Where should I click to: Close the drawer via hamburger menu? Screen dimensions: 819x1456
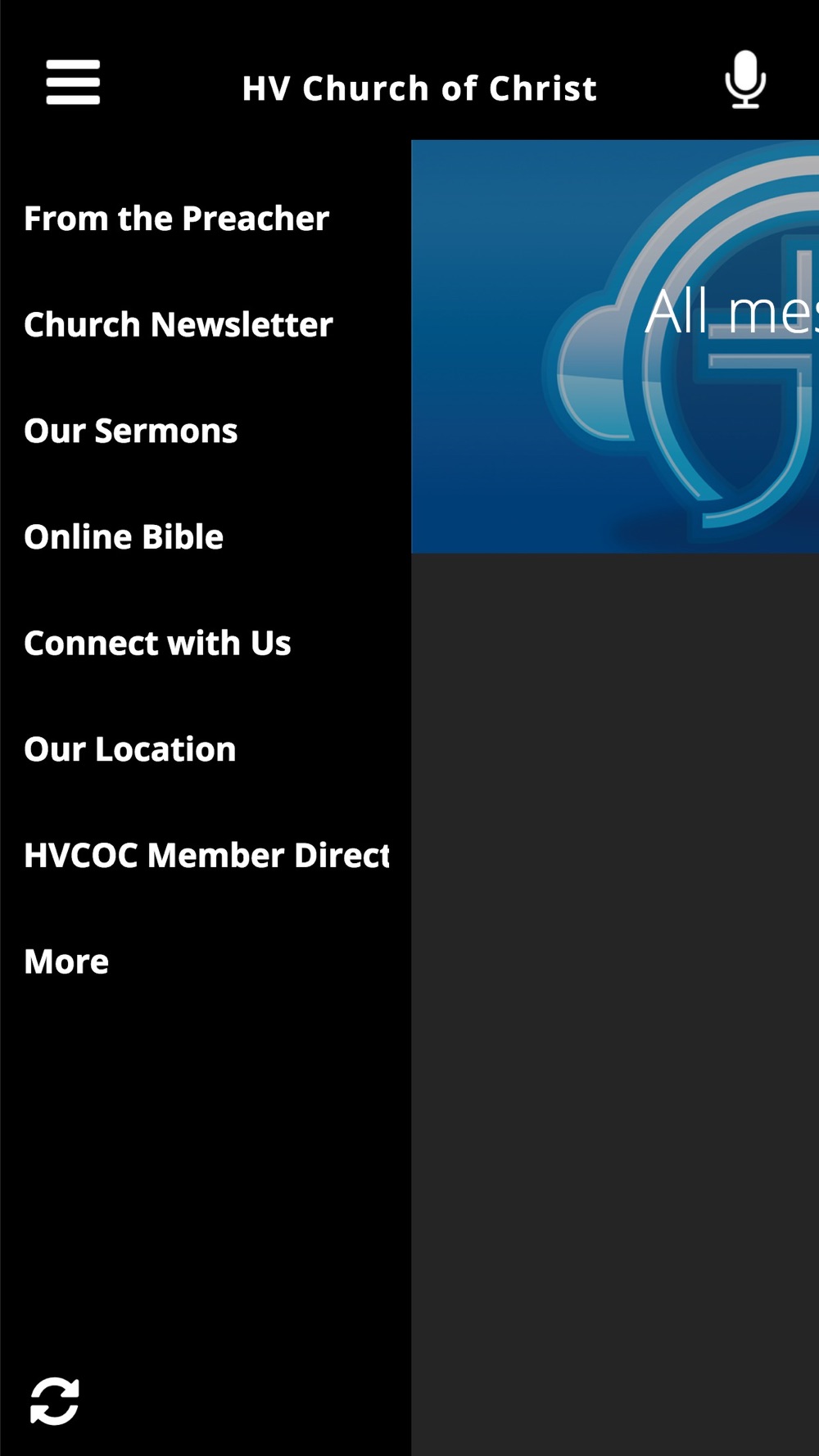tap(73, 82)
